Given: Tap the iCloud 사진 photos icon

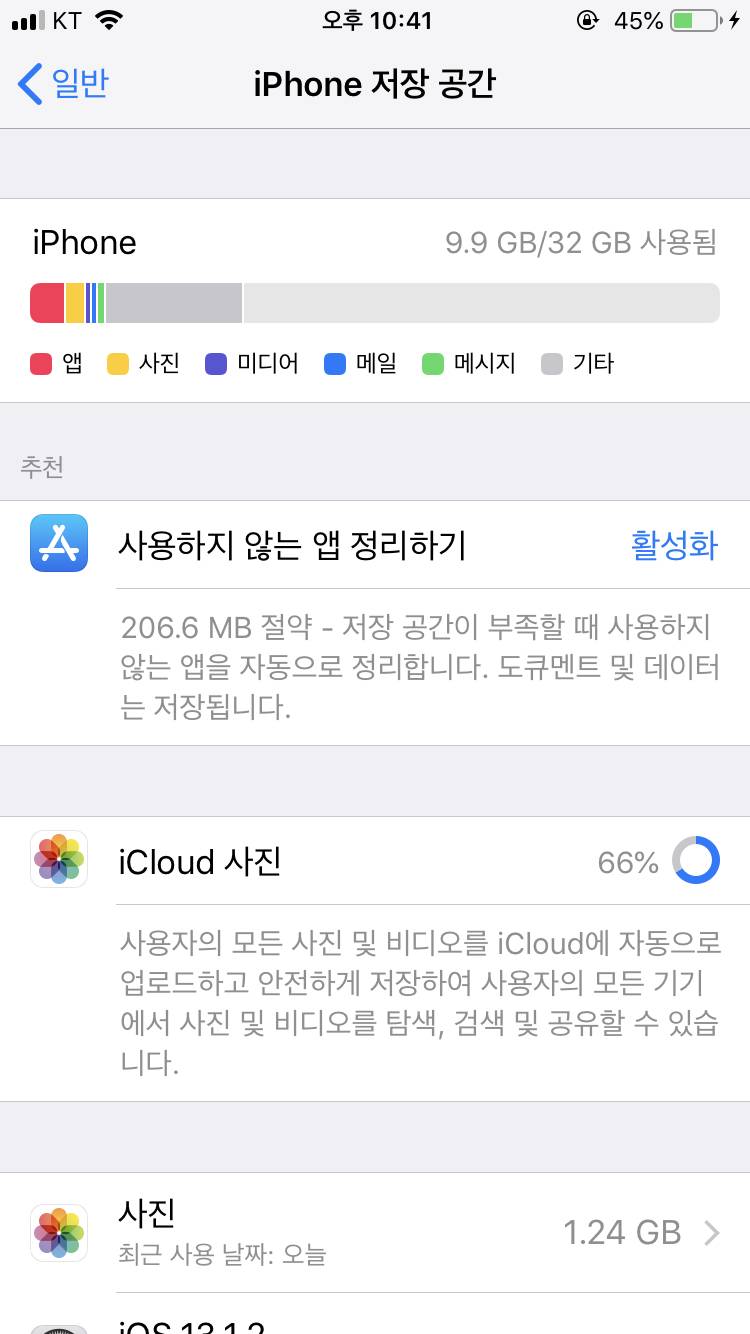Looking at the screenshot, I should (58, 860).
